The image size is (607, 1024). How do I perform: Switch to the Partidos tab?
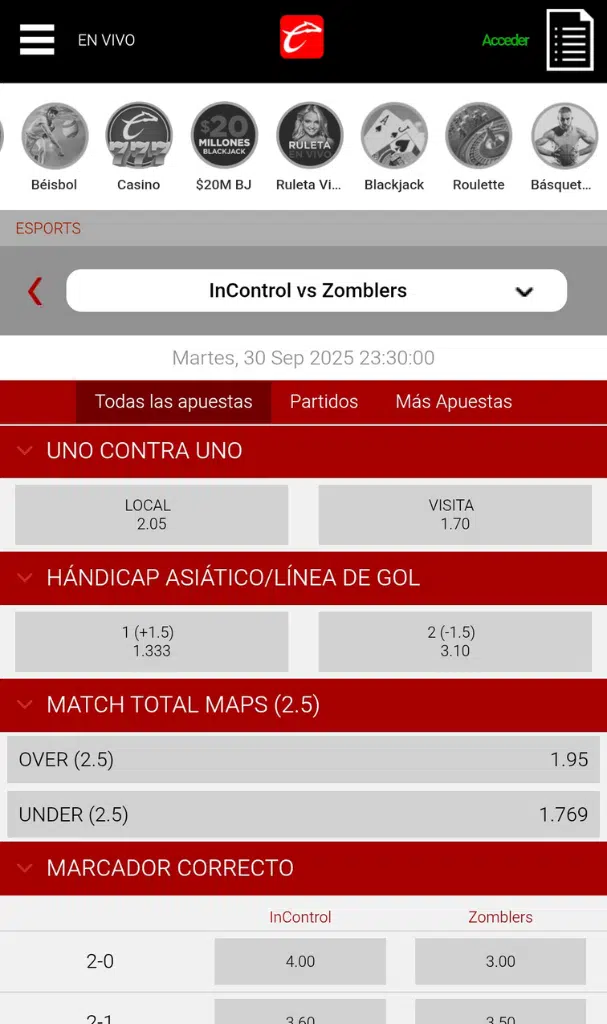click(x=323, y=402)
